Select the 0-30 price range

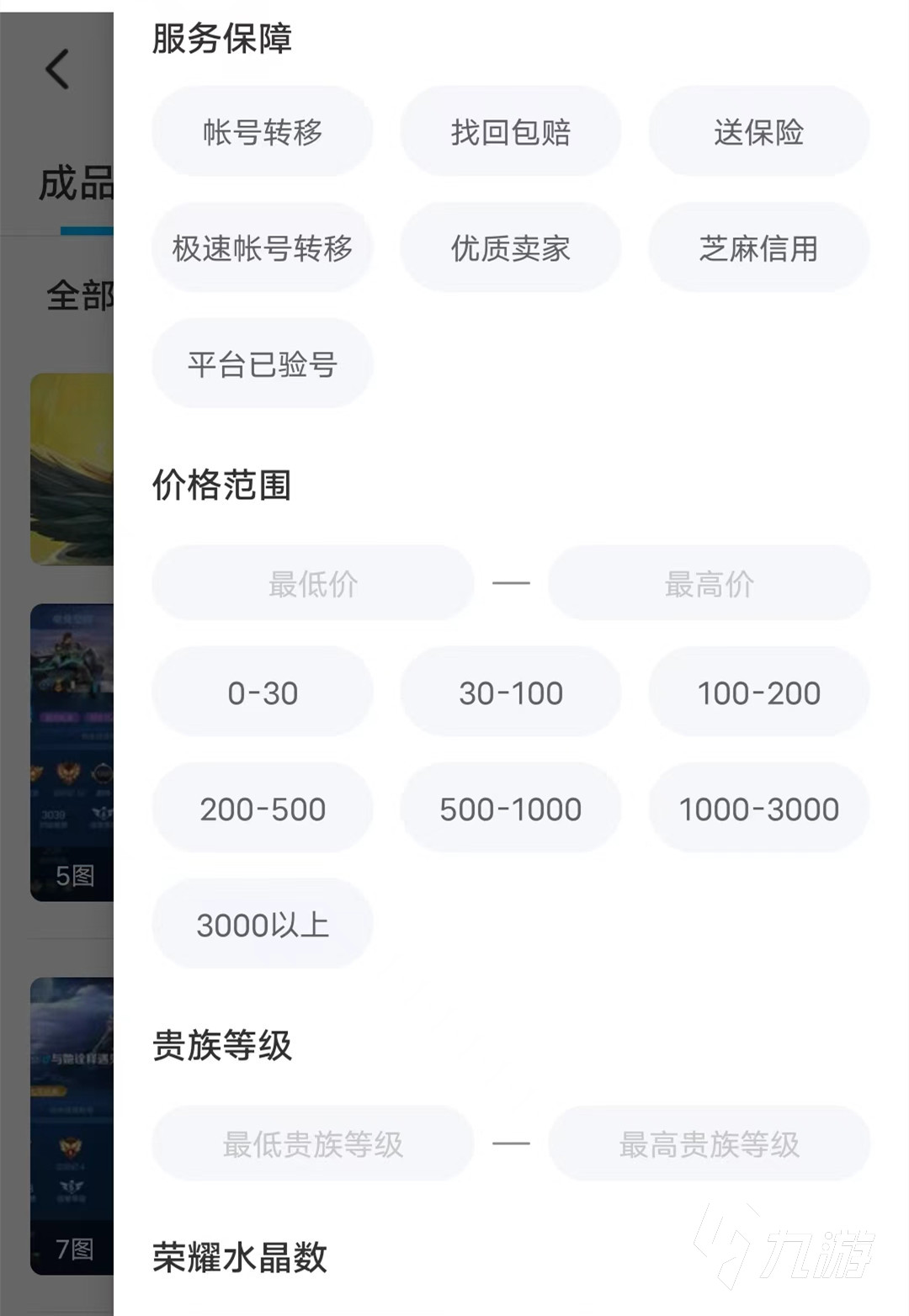pos(262,692)
